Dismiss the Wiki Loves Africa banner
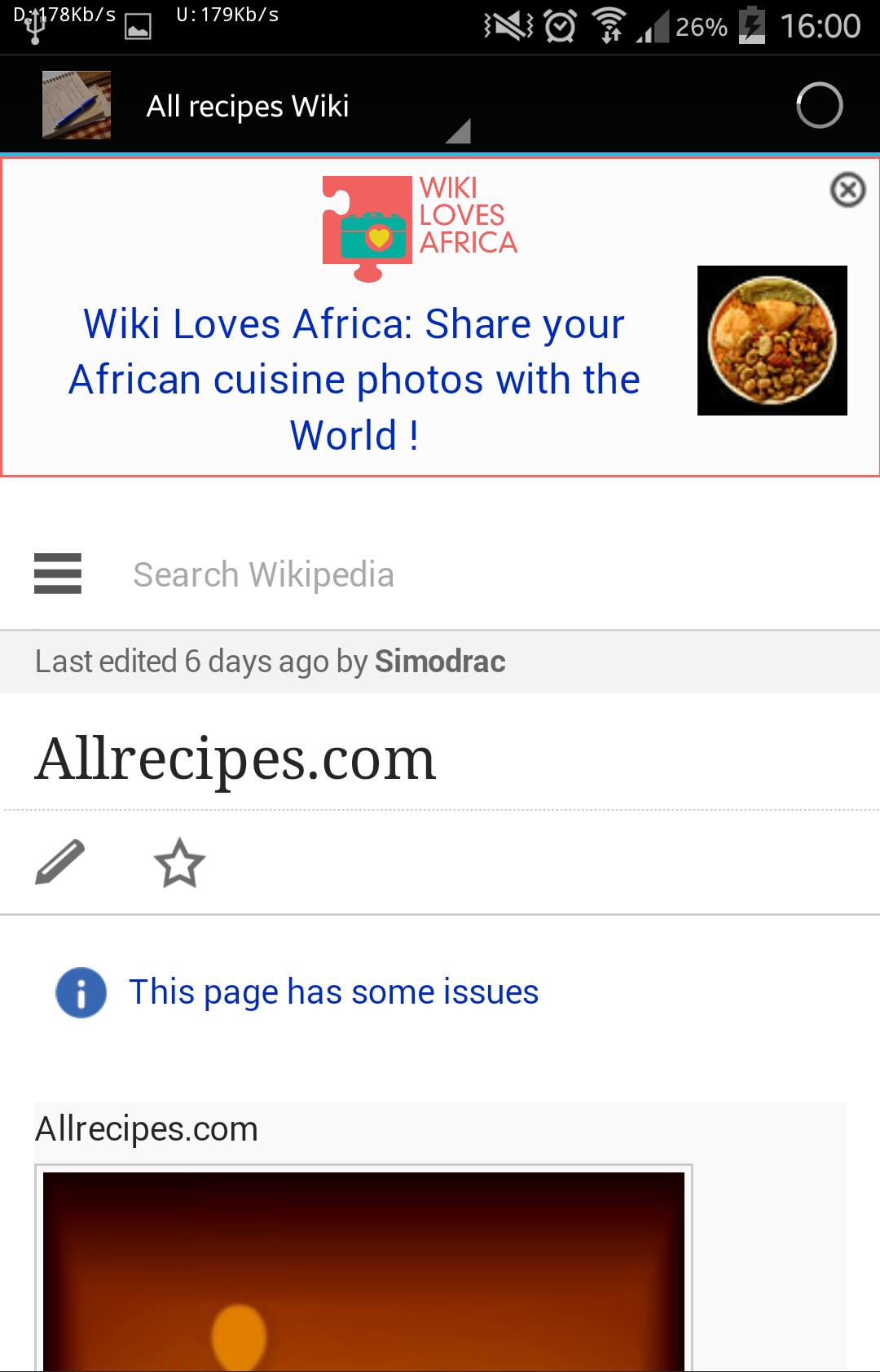 point(848,190)
